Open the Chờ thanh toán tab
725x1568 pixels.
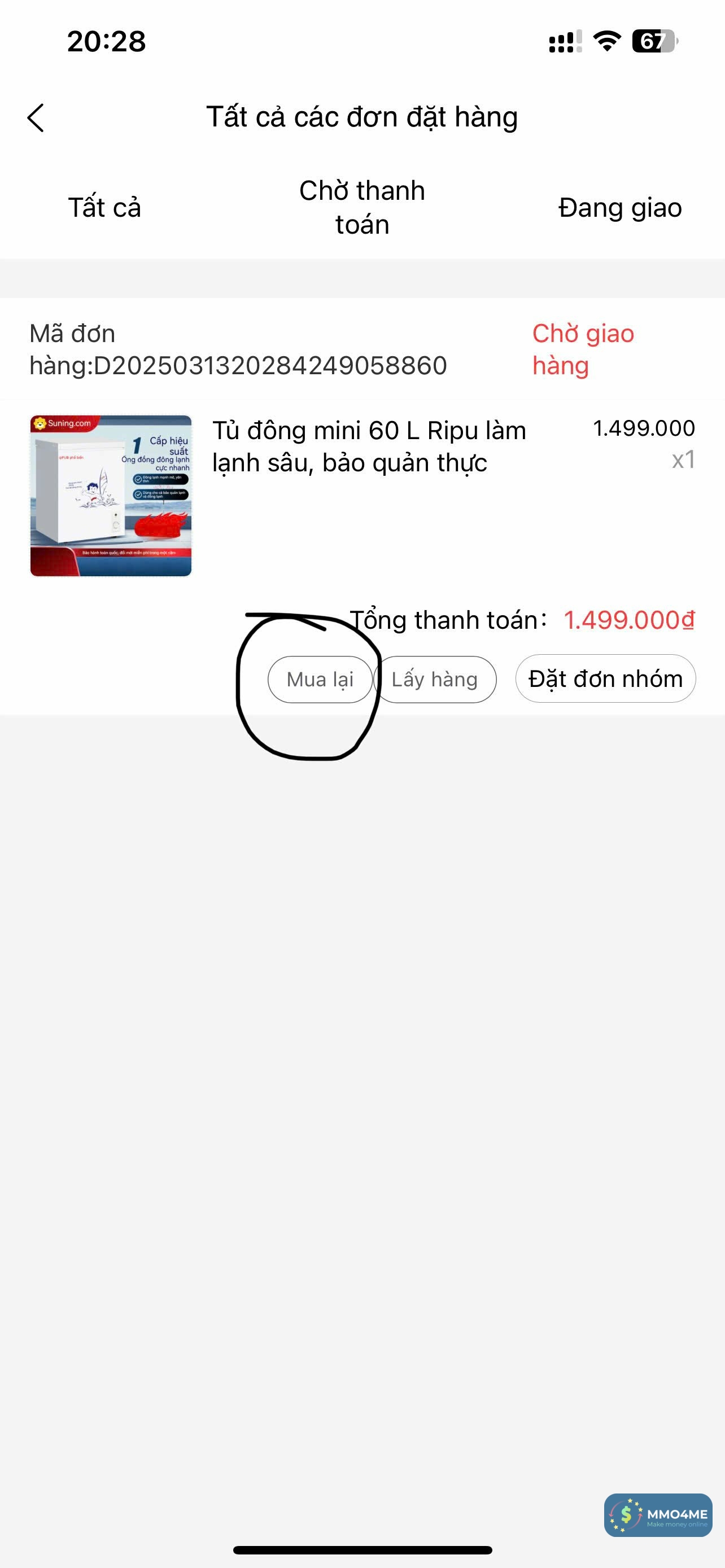[x=361, y=208]
